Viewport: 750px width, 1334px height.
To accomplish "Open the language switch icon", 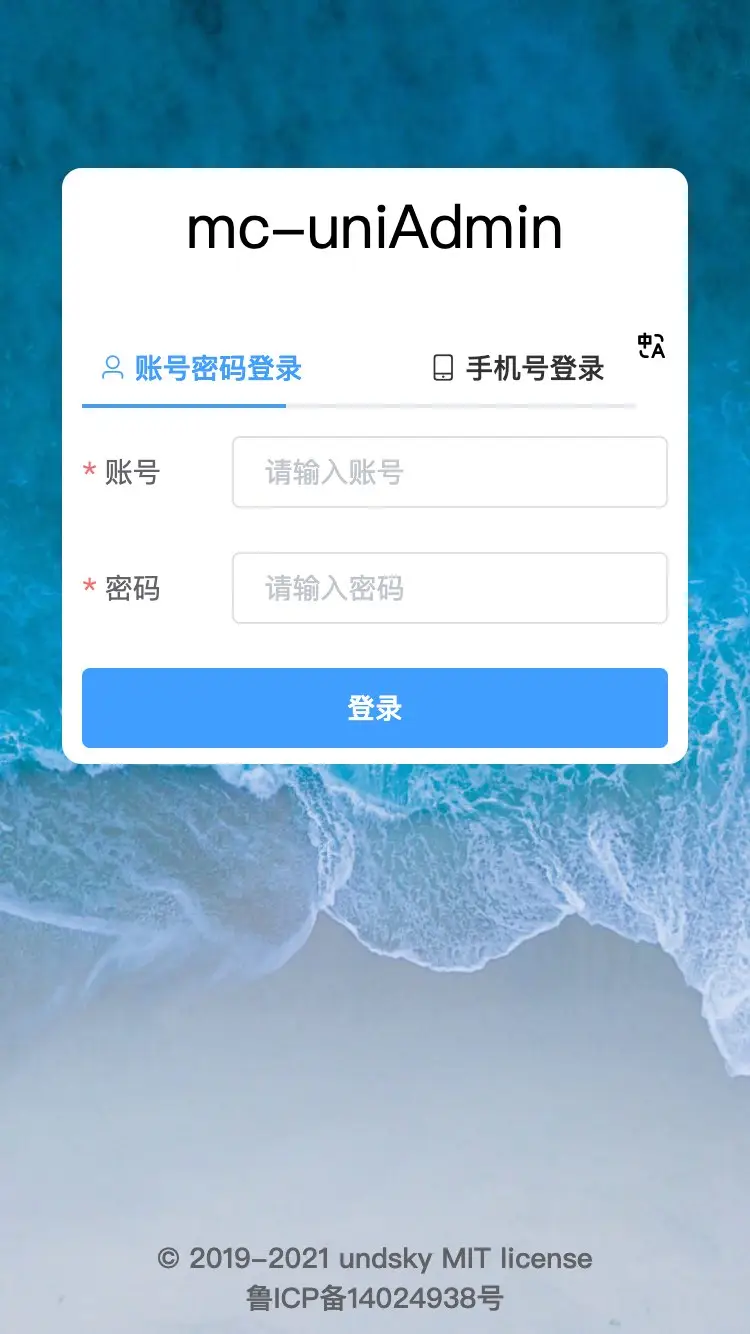I will 651,346.
